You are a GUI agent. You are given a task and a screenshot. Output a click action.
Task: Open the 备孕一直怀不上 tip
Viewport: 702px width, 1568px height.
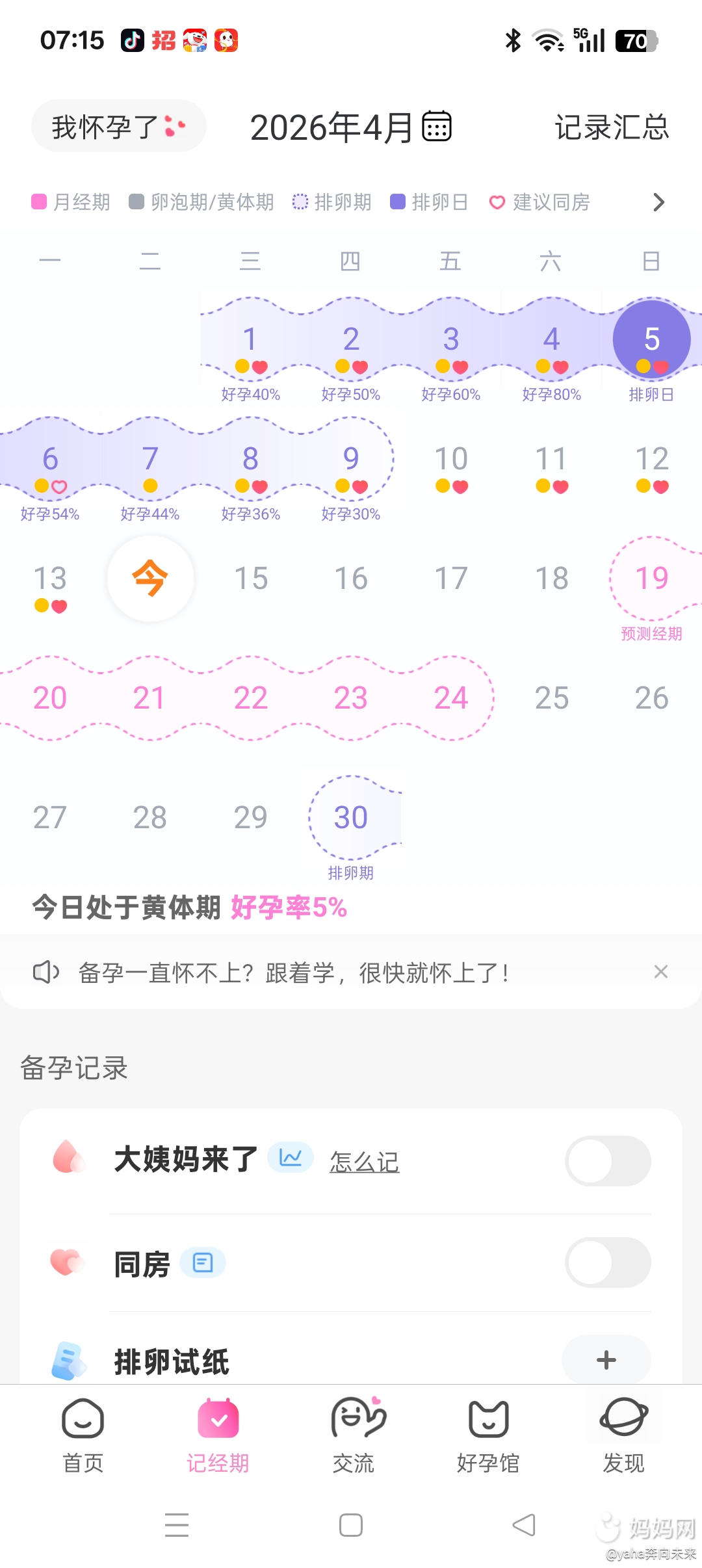292,973
